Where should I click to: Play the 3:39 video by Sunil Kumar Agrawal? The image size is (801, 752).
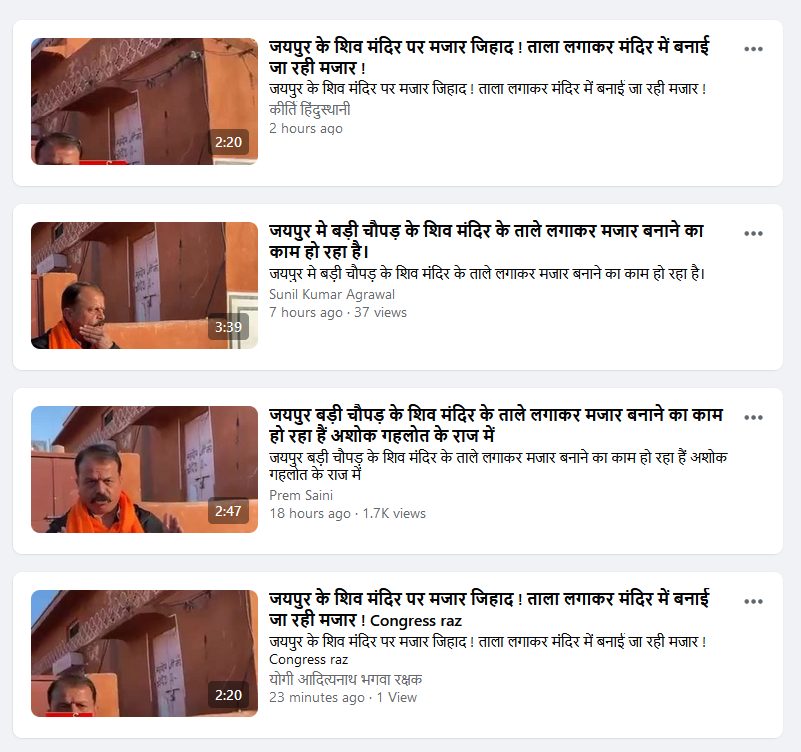point(144,285)
